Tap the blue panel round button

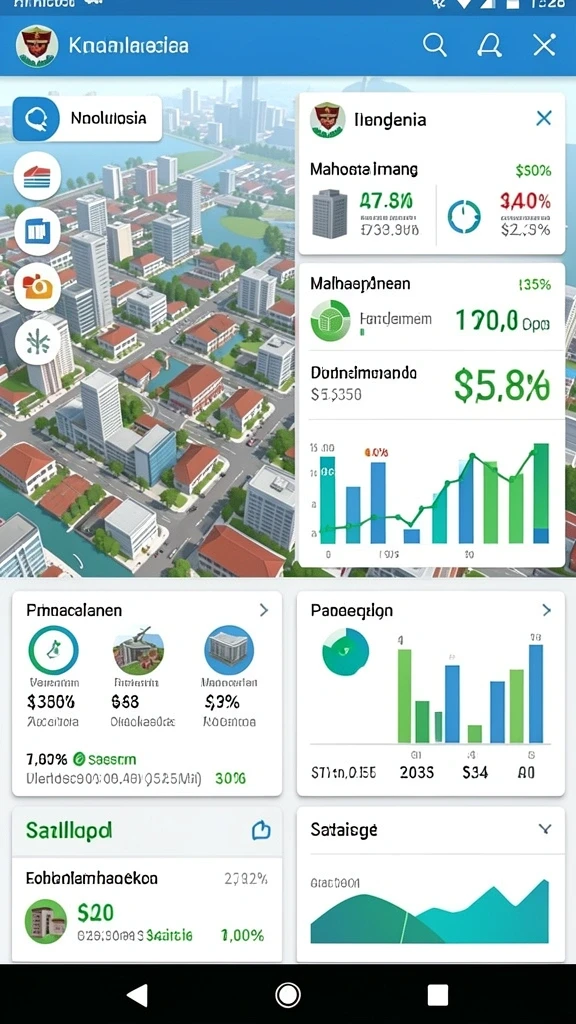(x=37, y=231)
